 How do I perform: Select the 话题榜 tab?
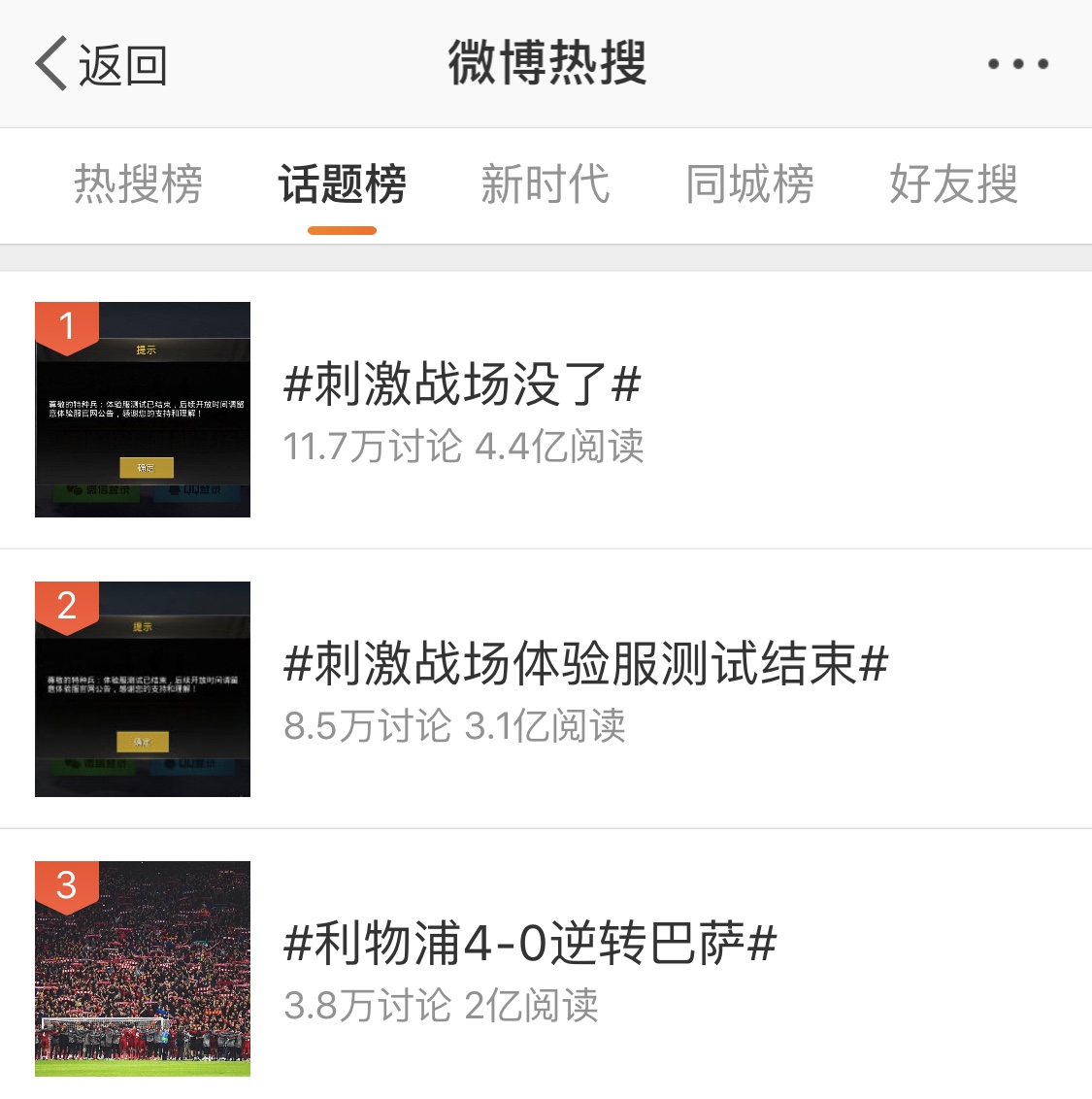pyautogui.click(x=342, y=185)
